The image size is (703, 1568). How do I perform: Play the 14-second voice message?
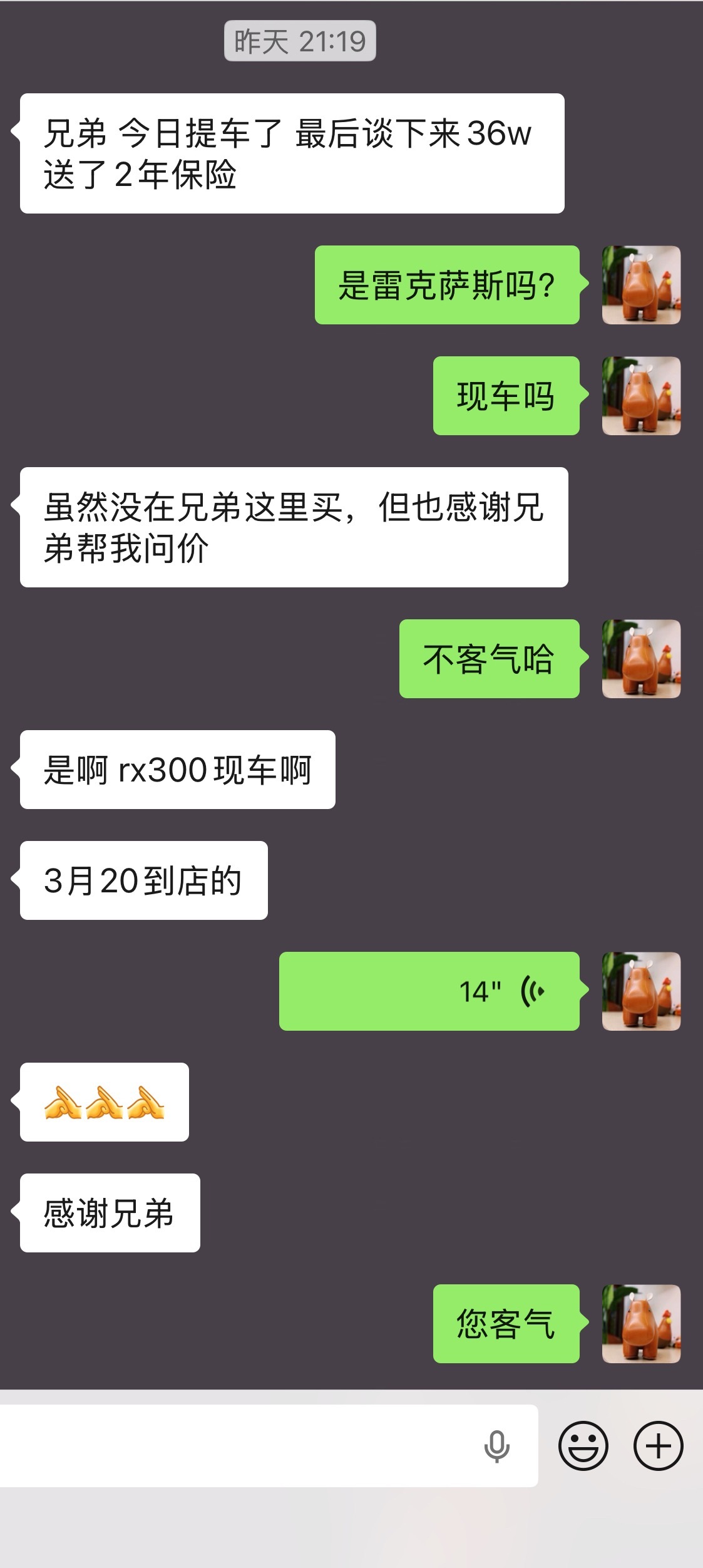point(431,999)
